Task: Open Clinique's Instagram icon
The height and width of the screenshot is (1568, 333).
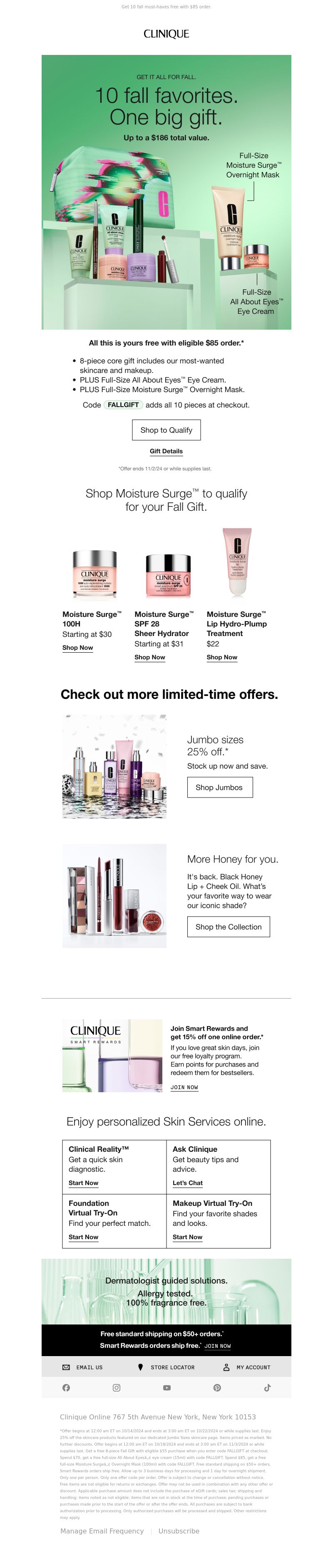Action: click(x=116, y=1388)
